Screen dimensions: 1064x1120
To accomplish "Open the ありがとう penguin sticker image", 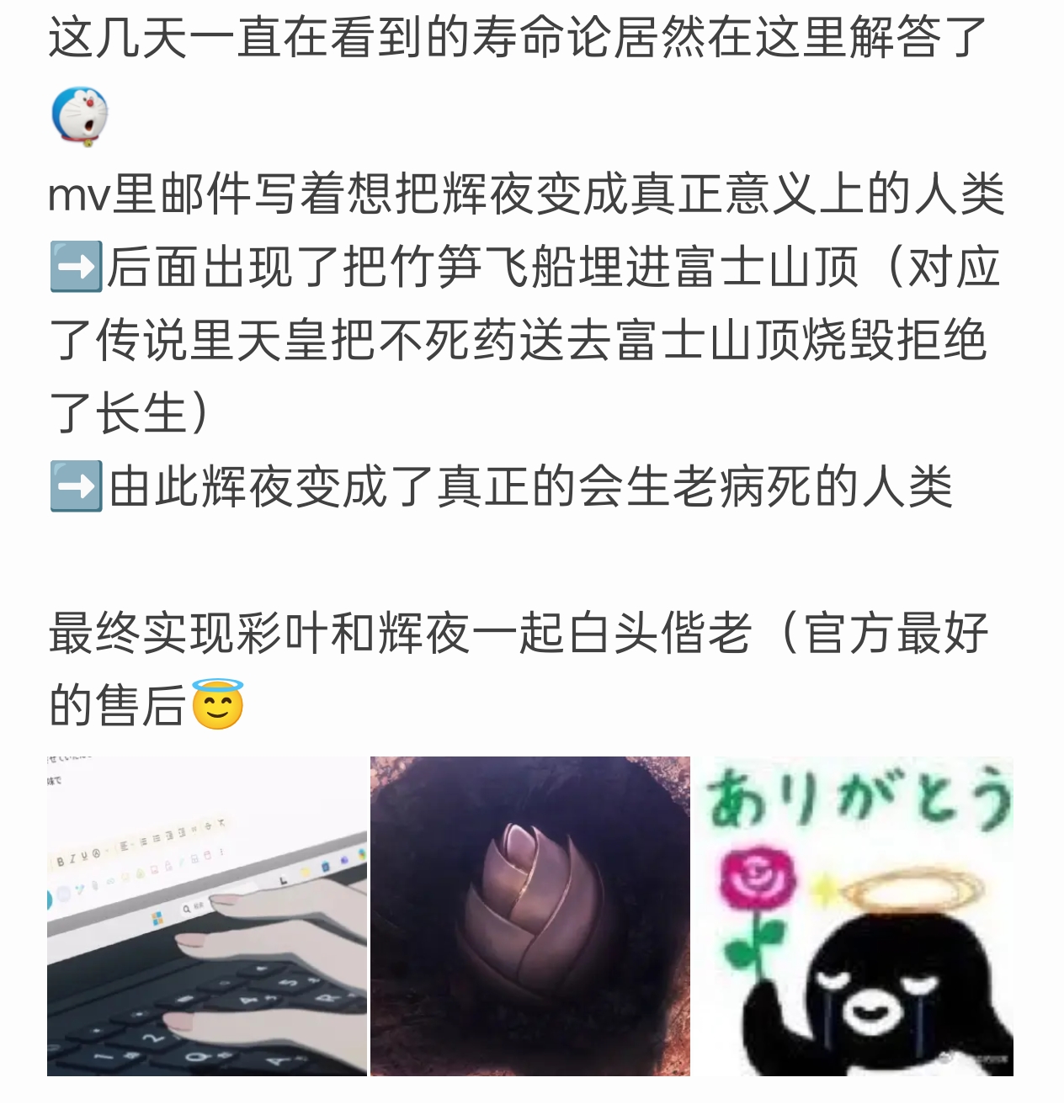I will (x=852, y=916).
